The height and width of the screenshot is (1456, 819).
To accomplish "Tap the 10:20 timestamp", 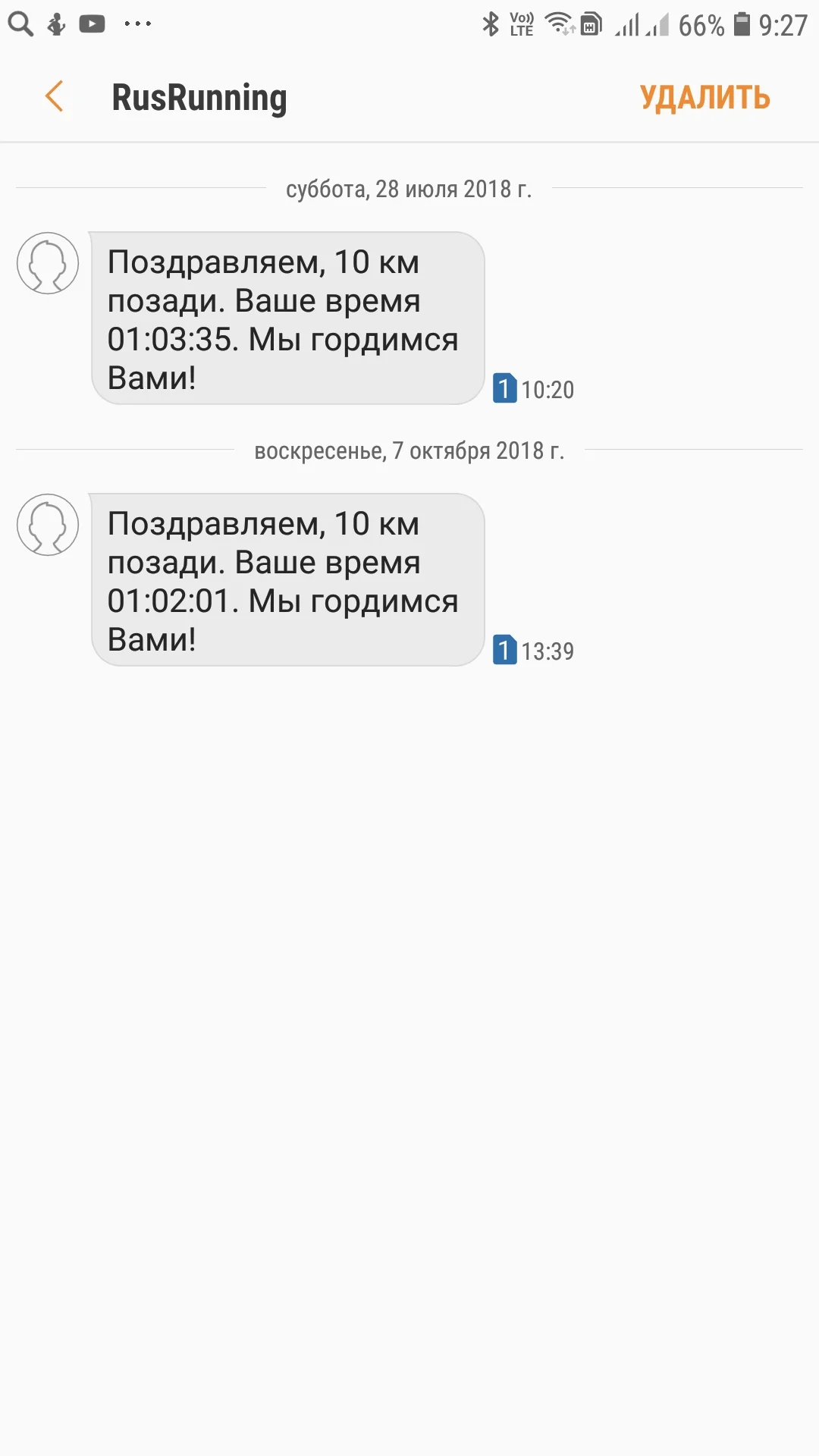I will click(547, 389).
